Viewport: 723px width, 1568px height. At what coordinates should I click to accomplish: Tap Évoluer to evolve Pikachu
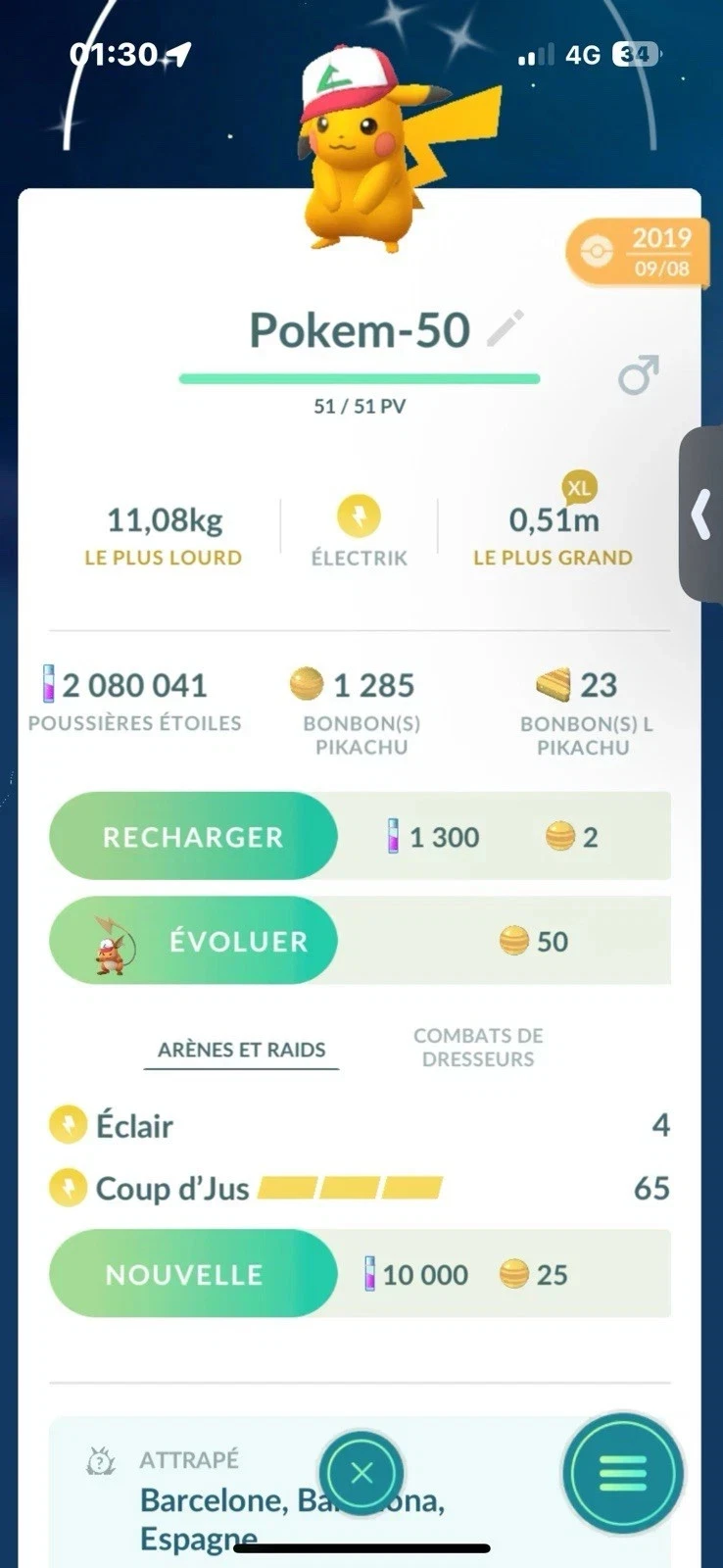click(193, 940)
